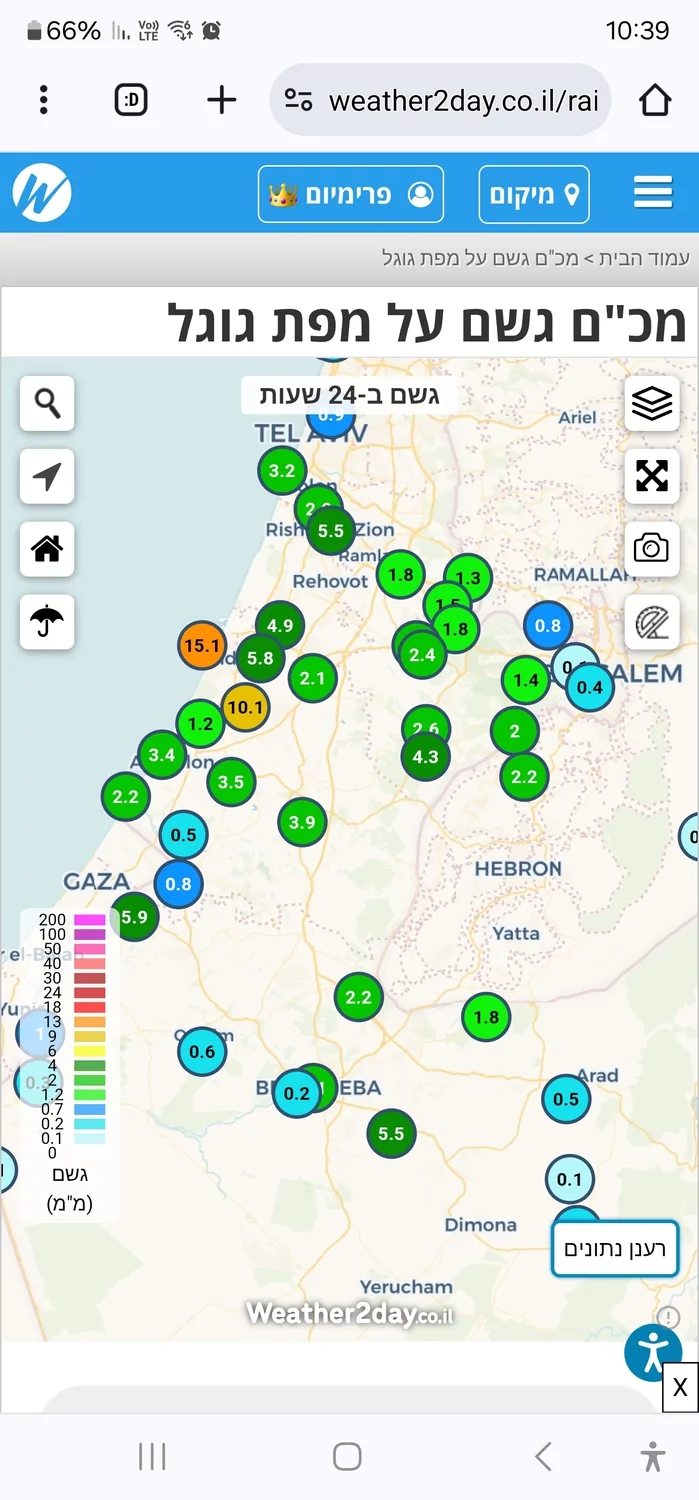Open the map layers selector

tap(652, 404)
